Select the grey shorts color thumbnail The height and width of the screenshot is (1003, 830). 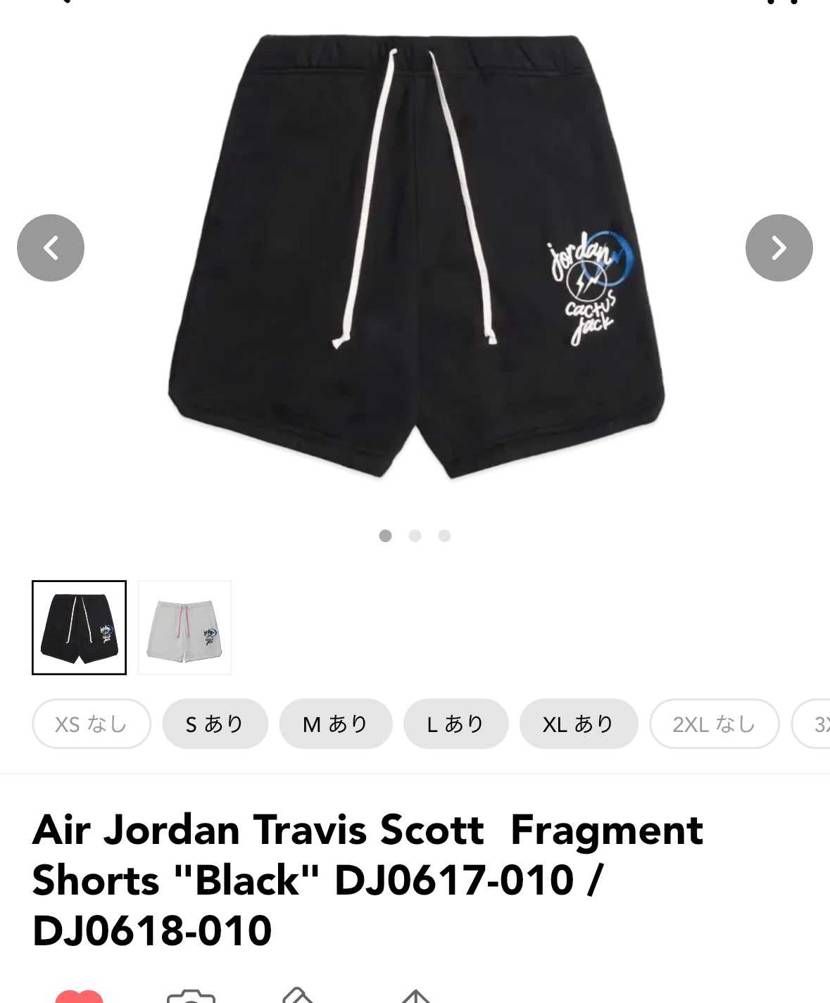point(184,627)
